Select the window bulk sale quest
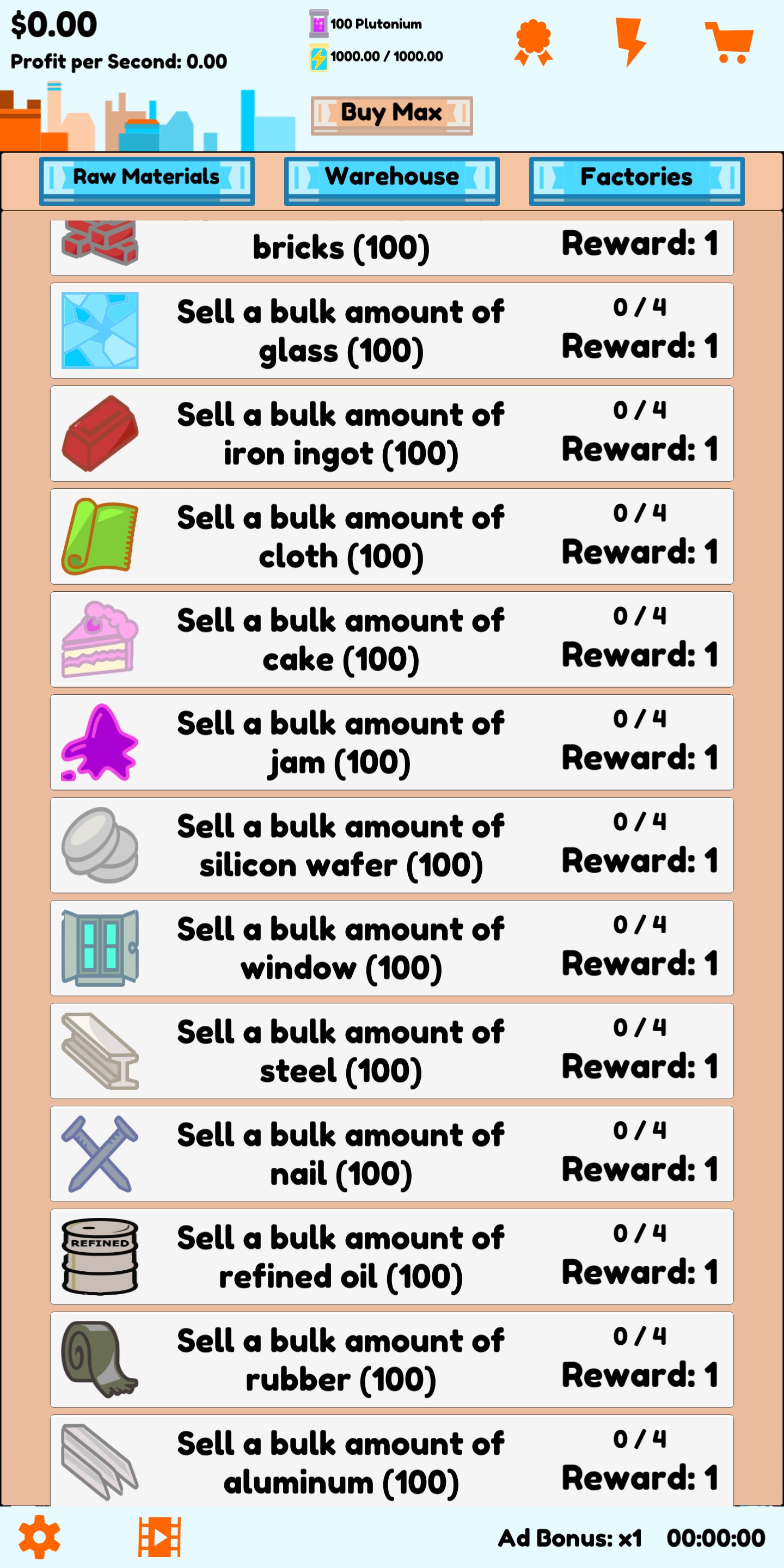This screenshot has height=1568, width=784. (x=391, y=948)
